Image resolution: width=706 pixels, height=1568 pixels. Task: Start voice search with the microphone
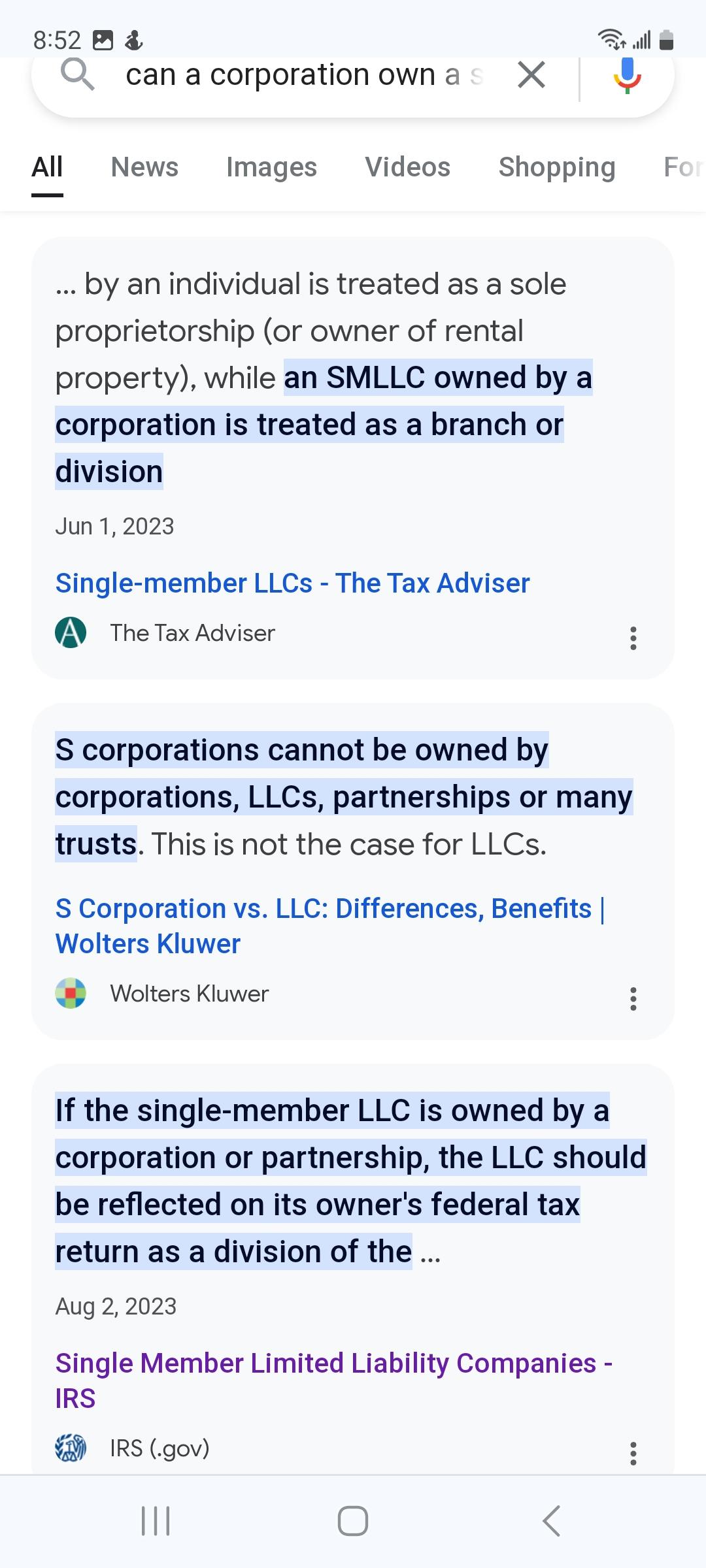627,75
